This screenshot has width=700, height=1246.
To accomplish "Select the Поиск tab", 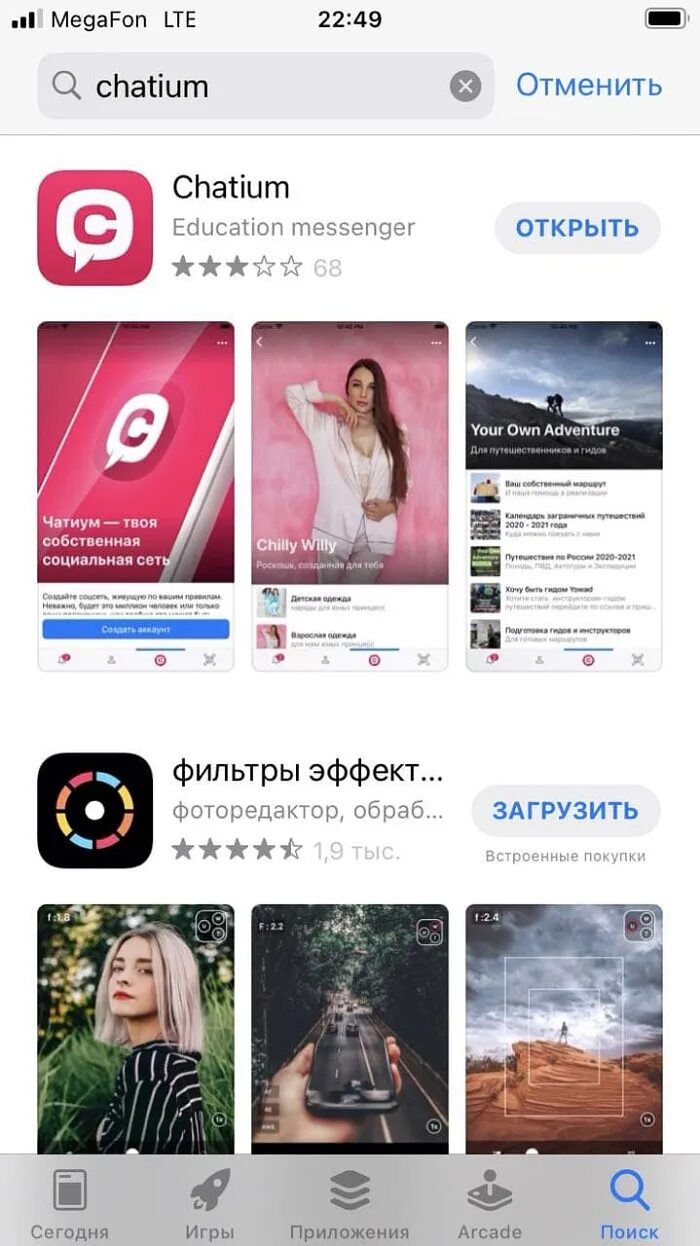I will (629, 1203).
